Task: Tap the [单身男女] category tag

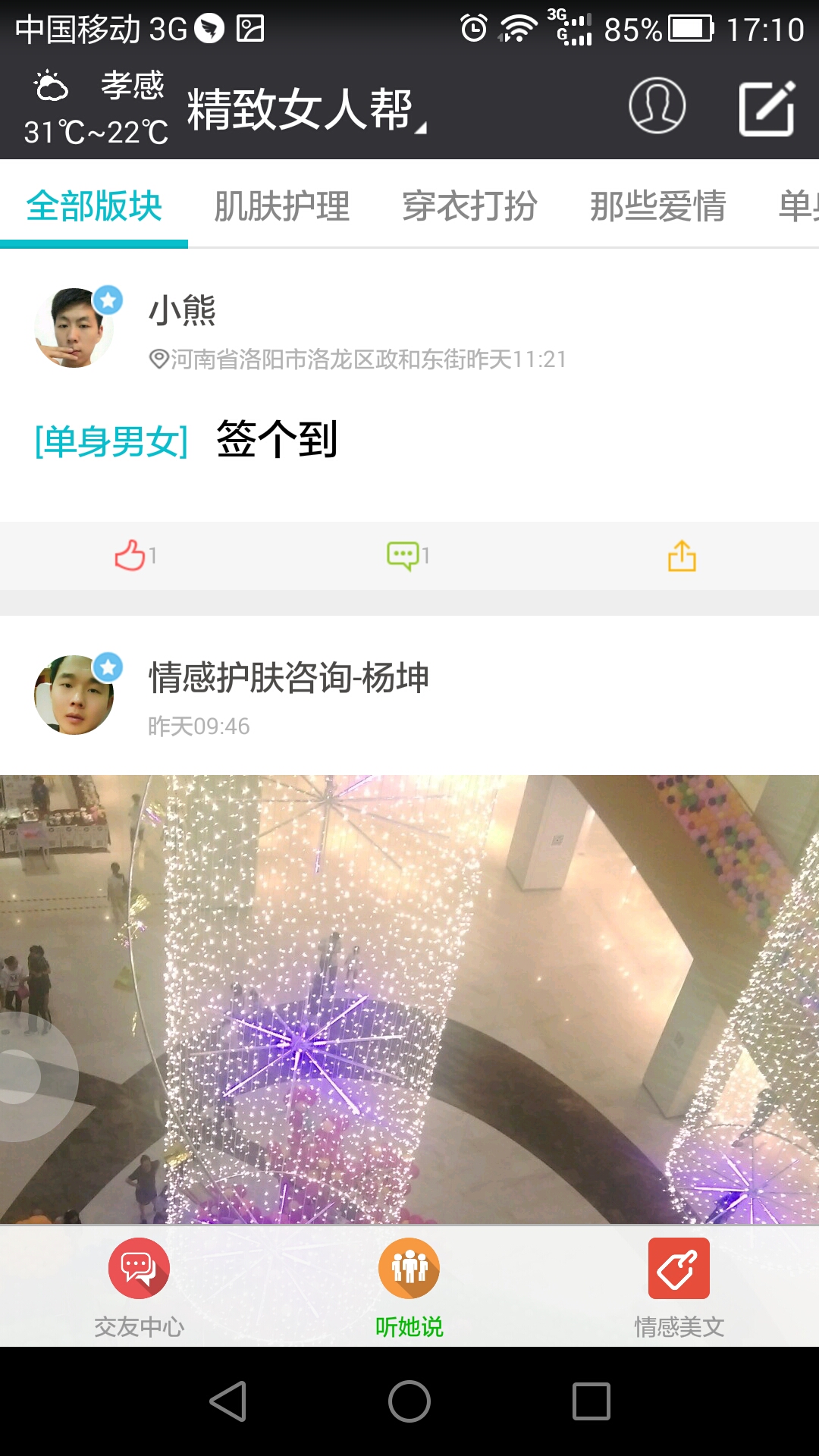Action: tap(111, 441)
